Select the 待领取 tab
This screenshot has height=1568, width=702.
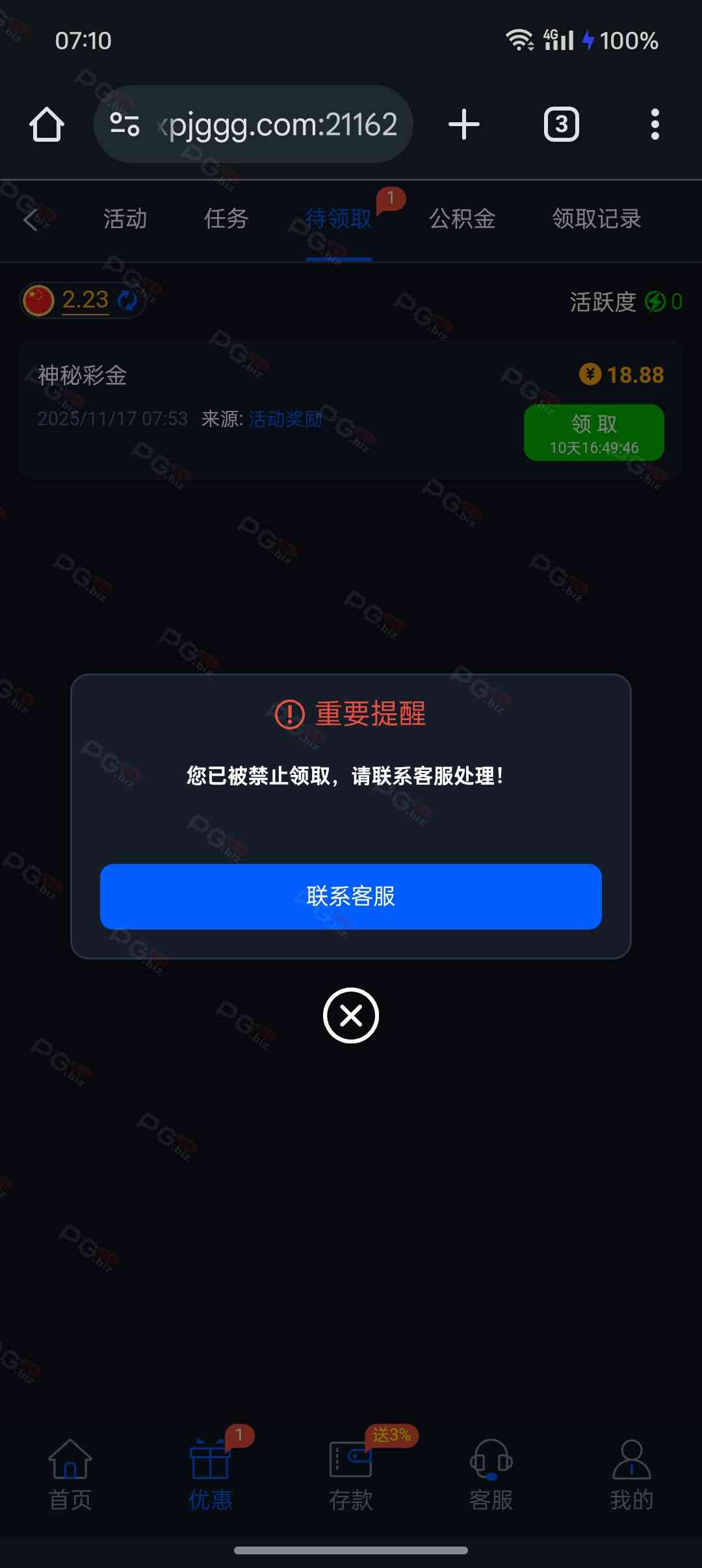coord(339,219)
